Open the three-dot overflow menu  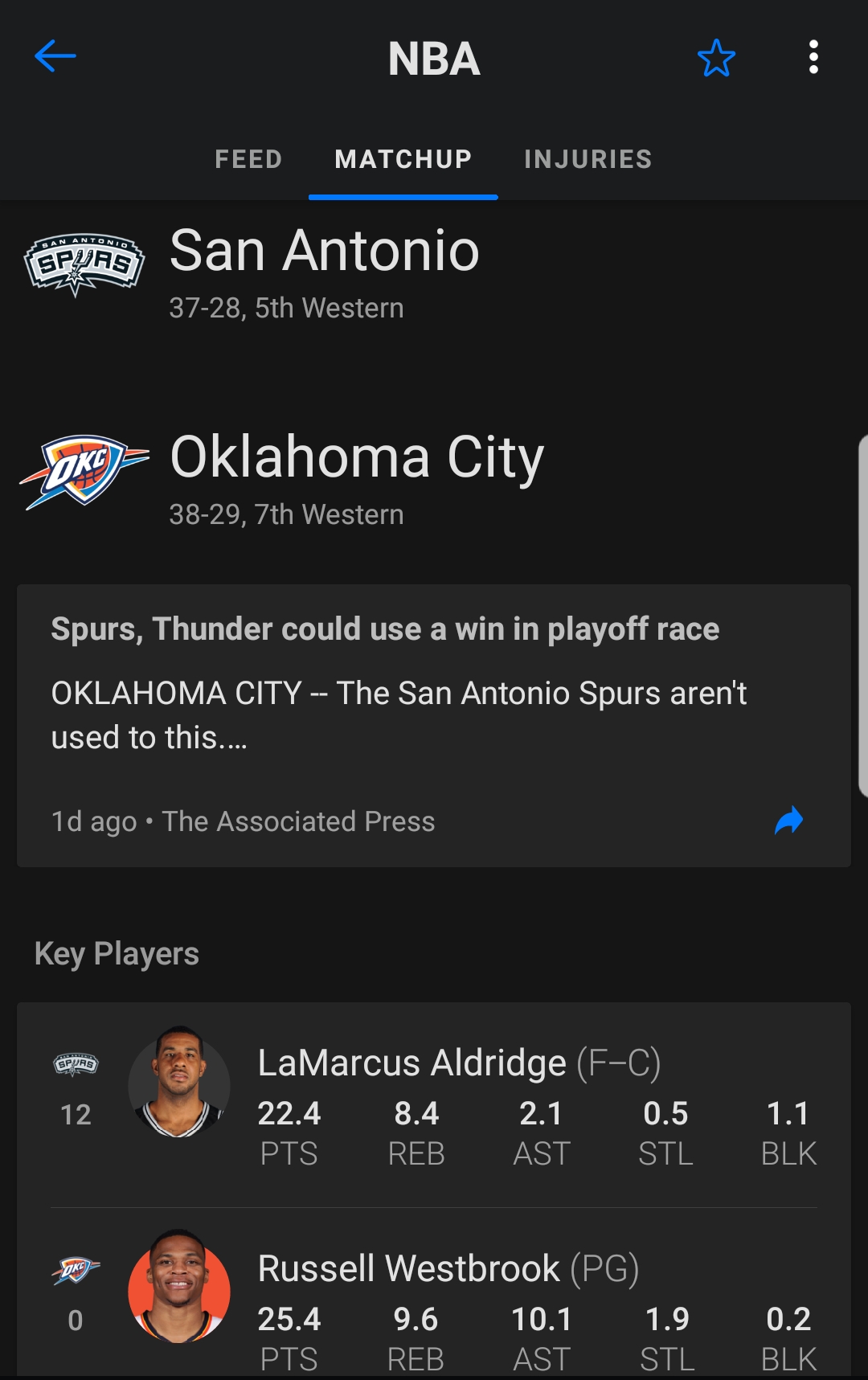coord(813,58)
